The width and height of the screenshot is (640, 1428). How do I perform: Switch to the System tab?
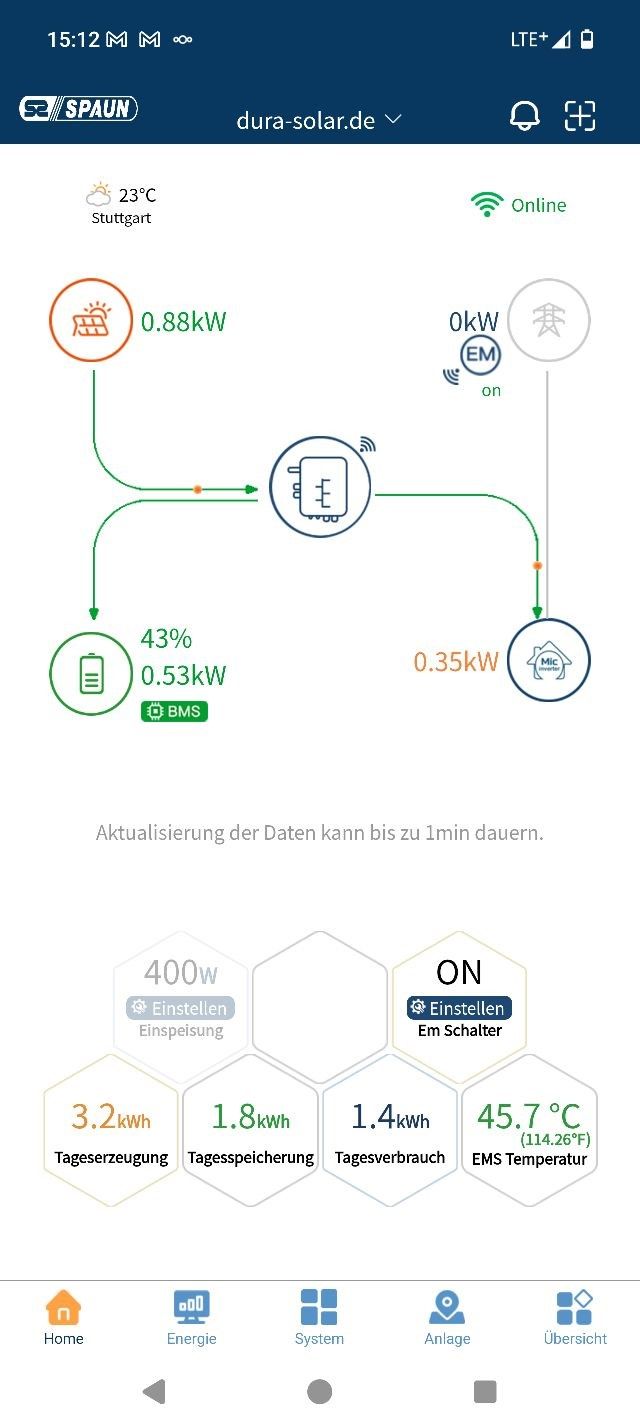(319, 1317)
